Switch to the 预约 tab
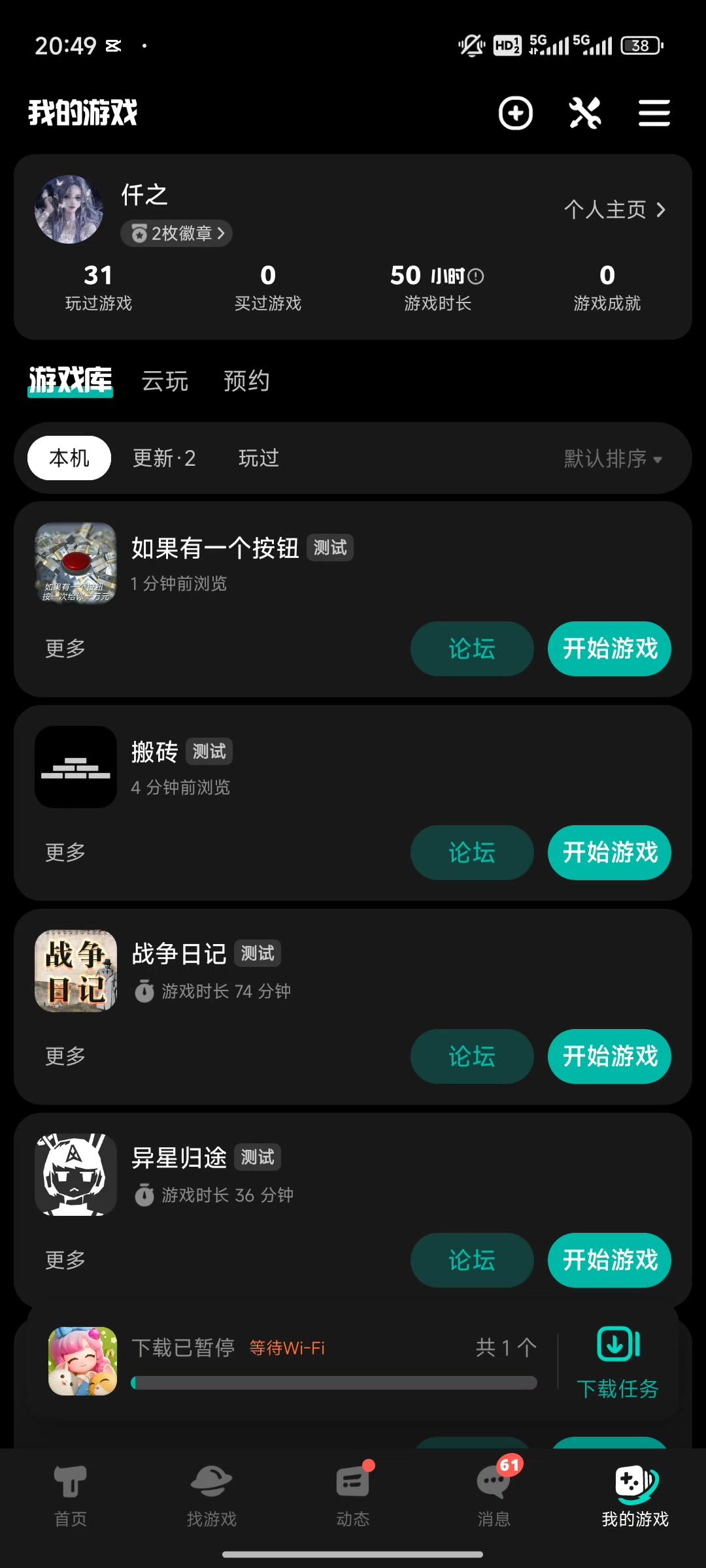This screenshot has width=706, height=1568. click(x=246, y=381)
